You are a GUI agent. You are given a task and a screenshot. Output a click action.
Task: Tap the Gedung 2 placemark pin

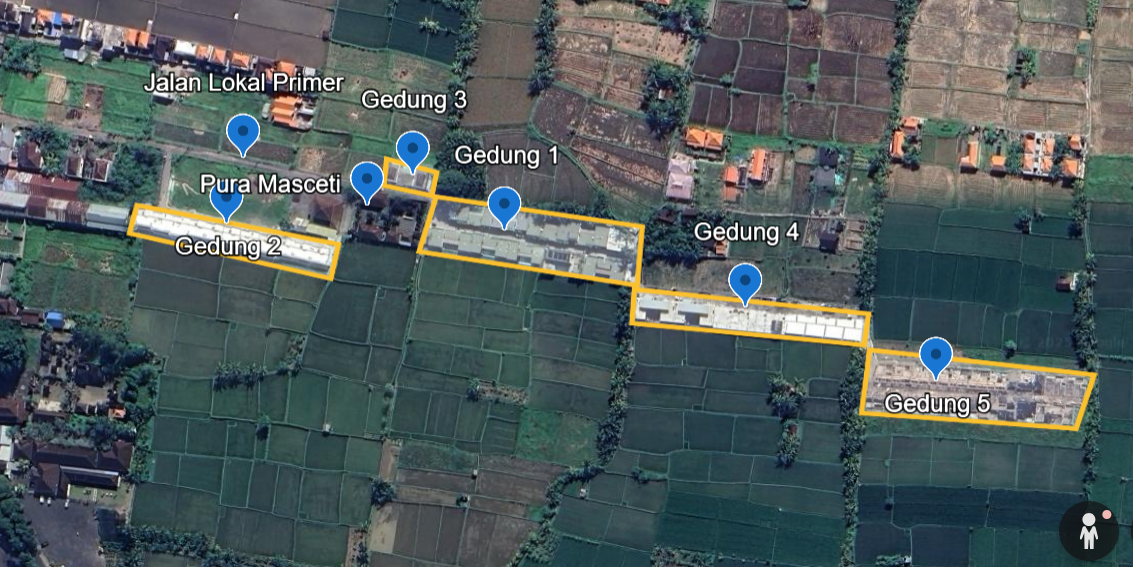[226, 200]
